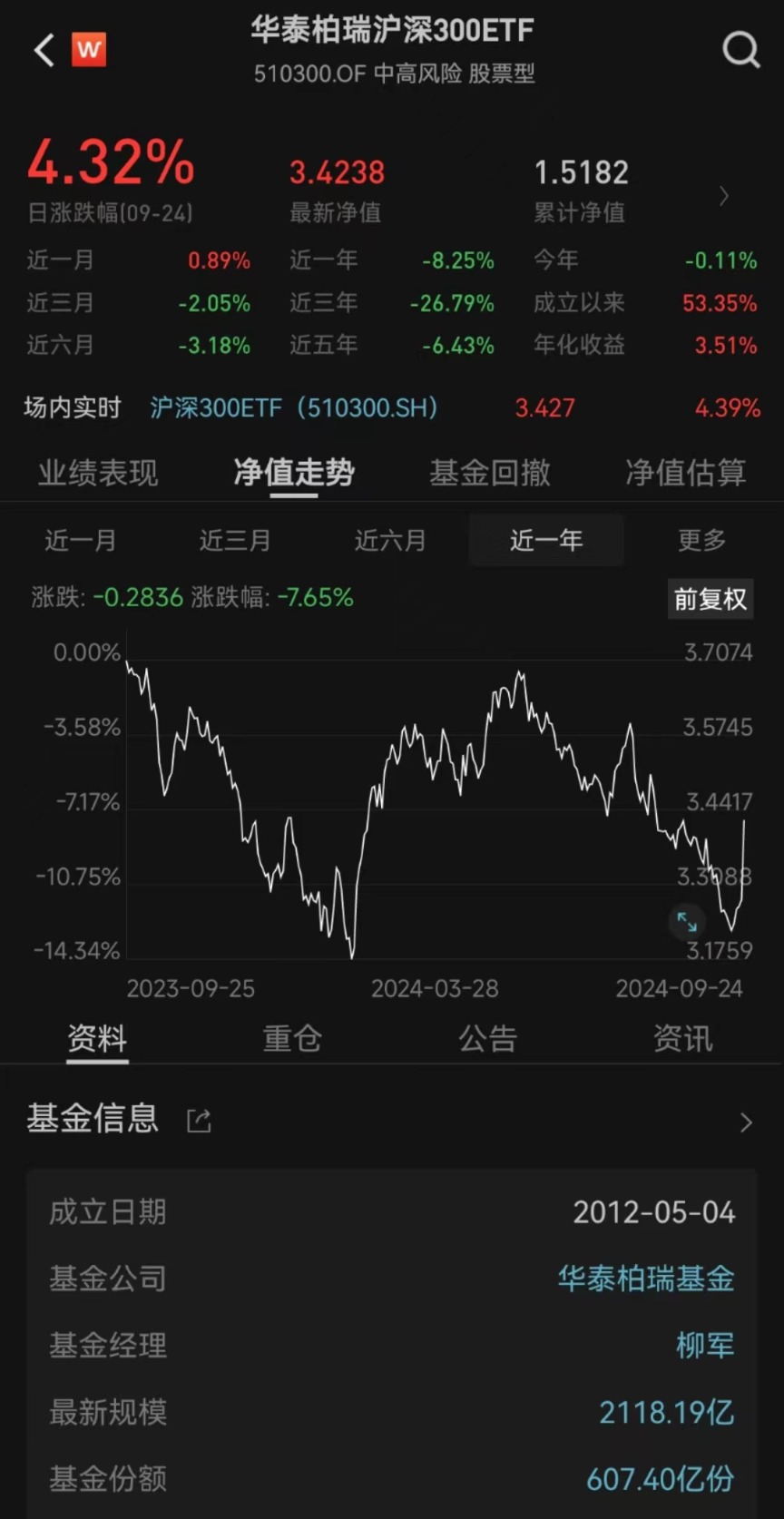Open the 资讯 news section
The height and width of the screenshot is (1519, 784).
coord(682,1038)
